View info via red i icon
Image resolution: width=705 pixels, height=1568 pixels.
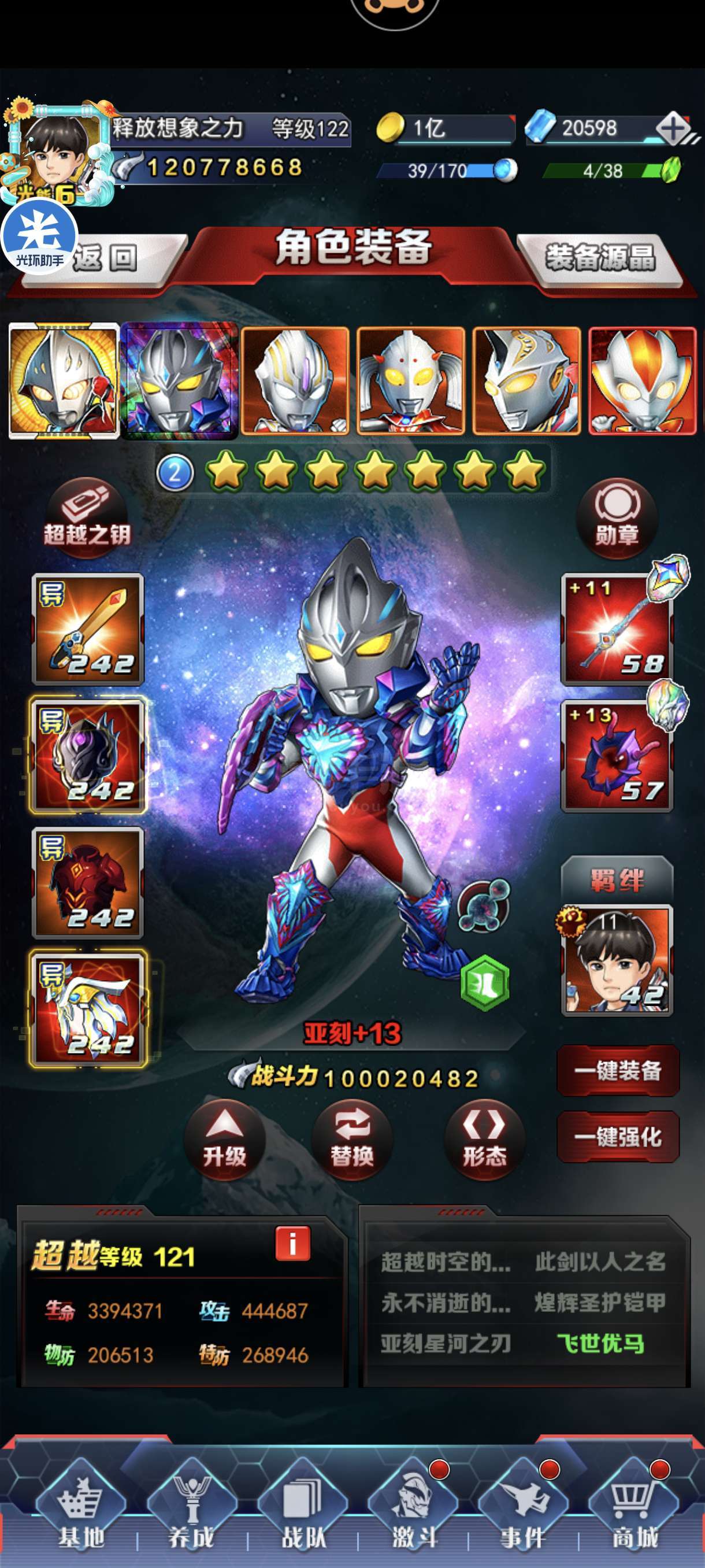(292, 1244)
